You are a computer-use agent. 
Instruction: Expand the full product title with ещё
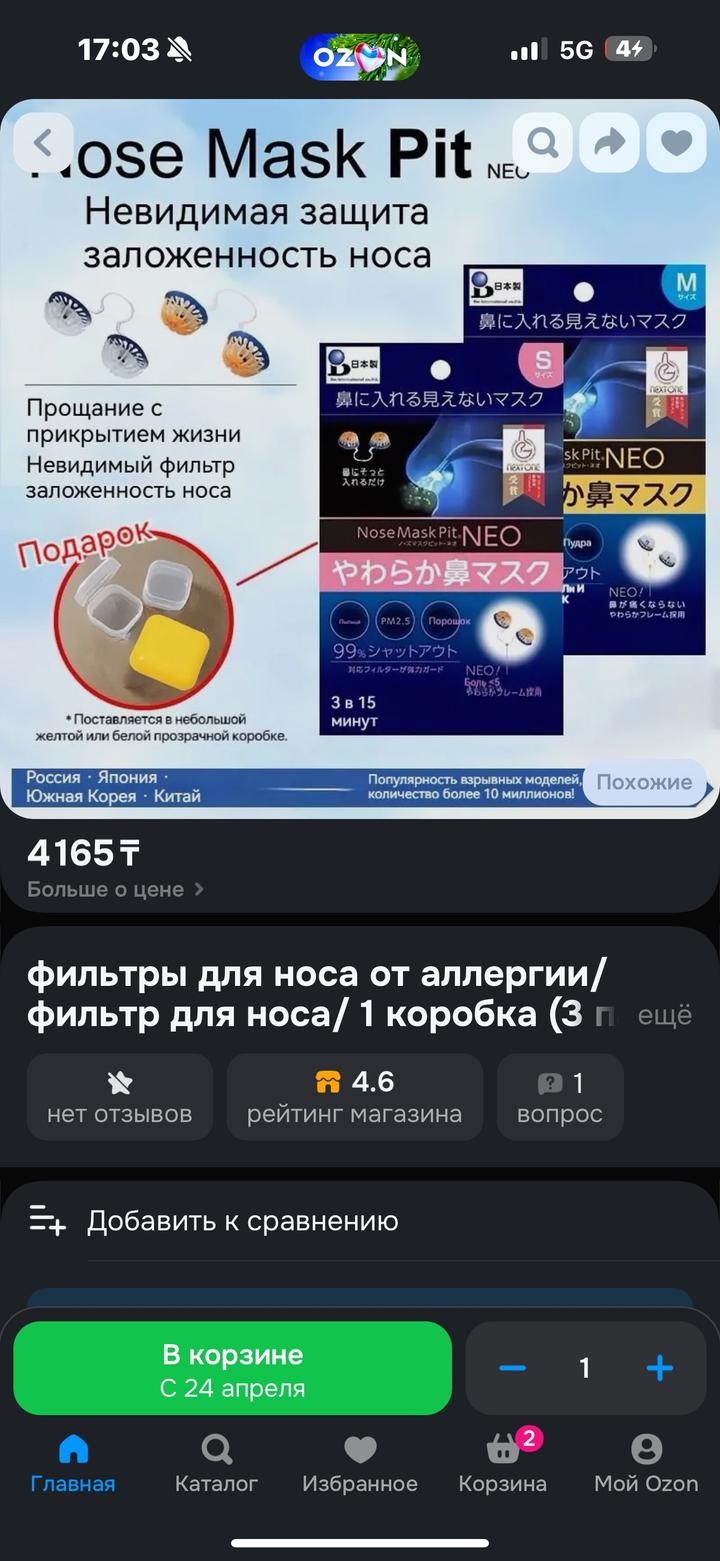(x=665, y=1015)
